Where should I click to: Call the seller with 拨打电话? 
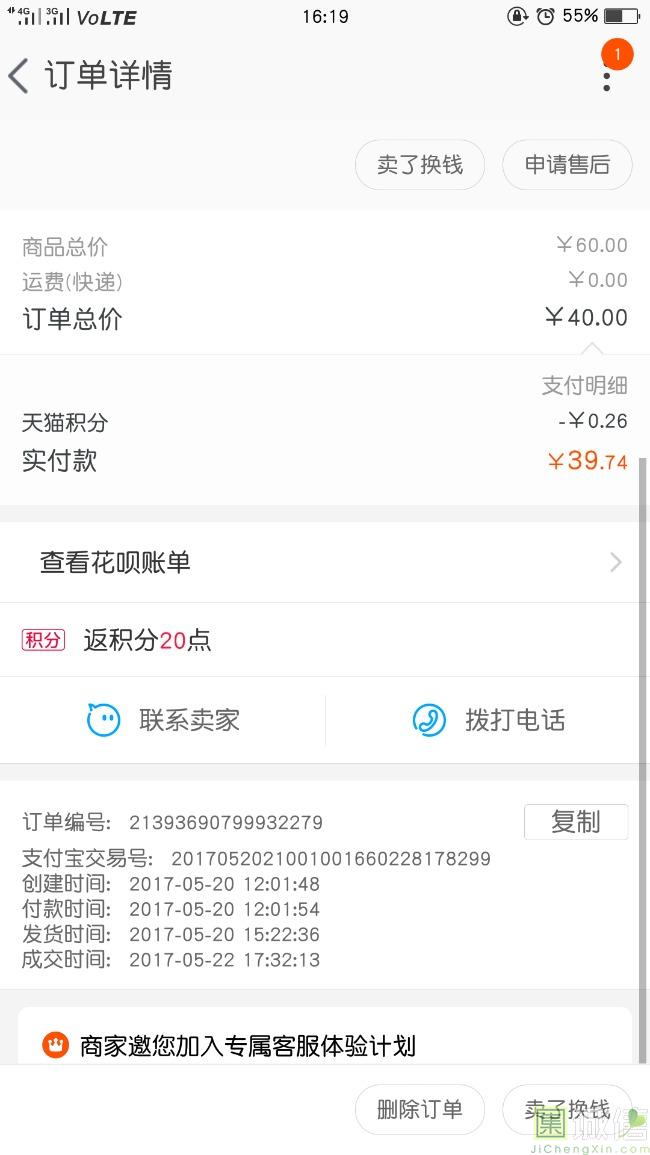coord(488,720)
